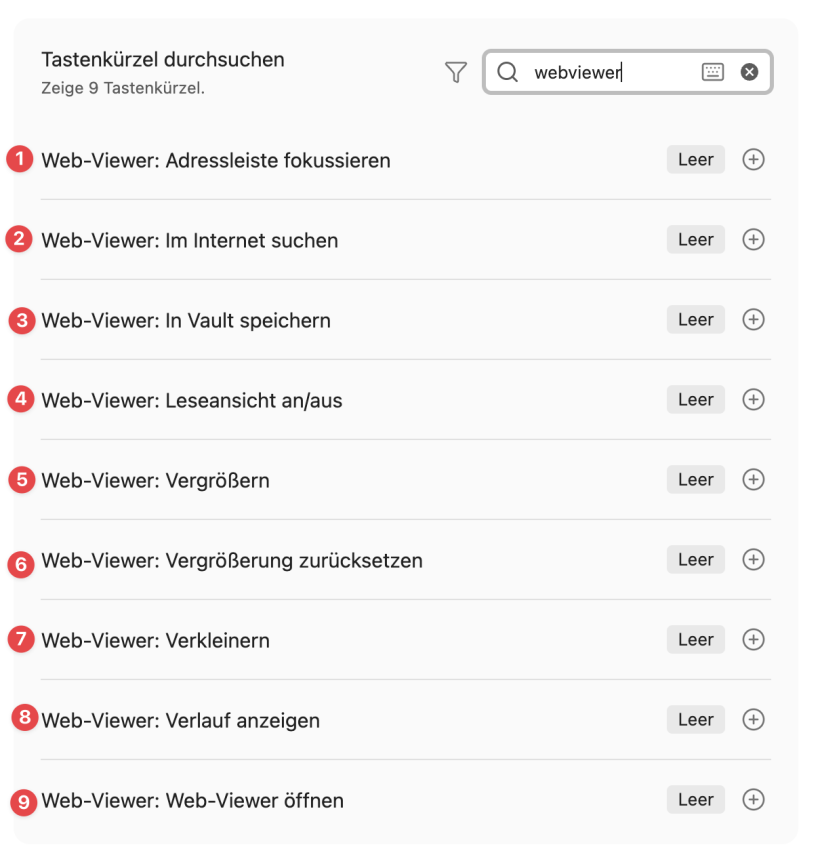Open the filter icon beside the search field

tap(456, 71)
